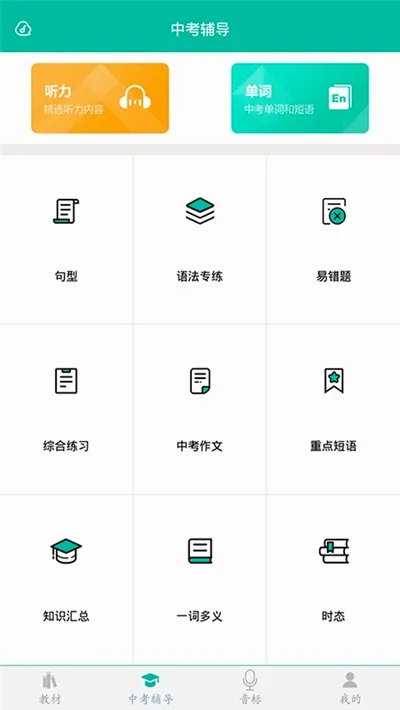
Task: Tap the music note icon in header
Action: coord(23,29)
